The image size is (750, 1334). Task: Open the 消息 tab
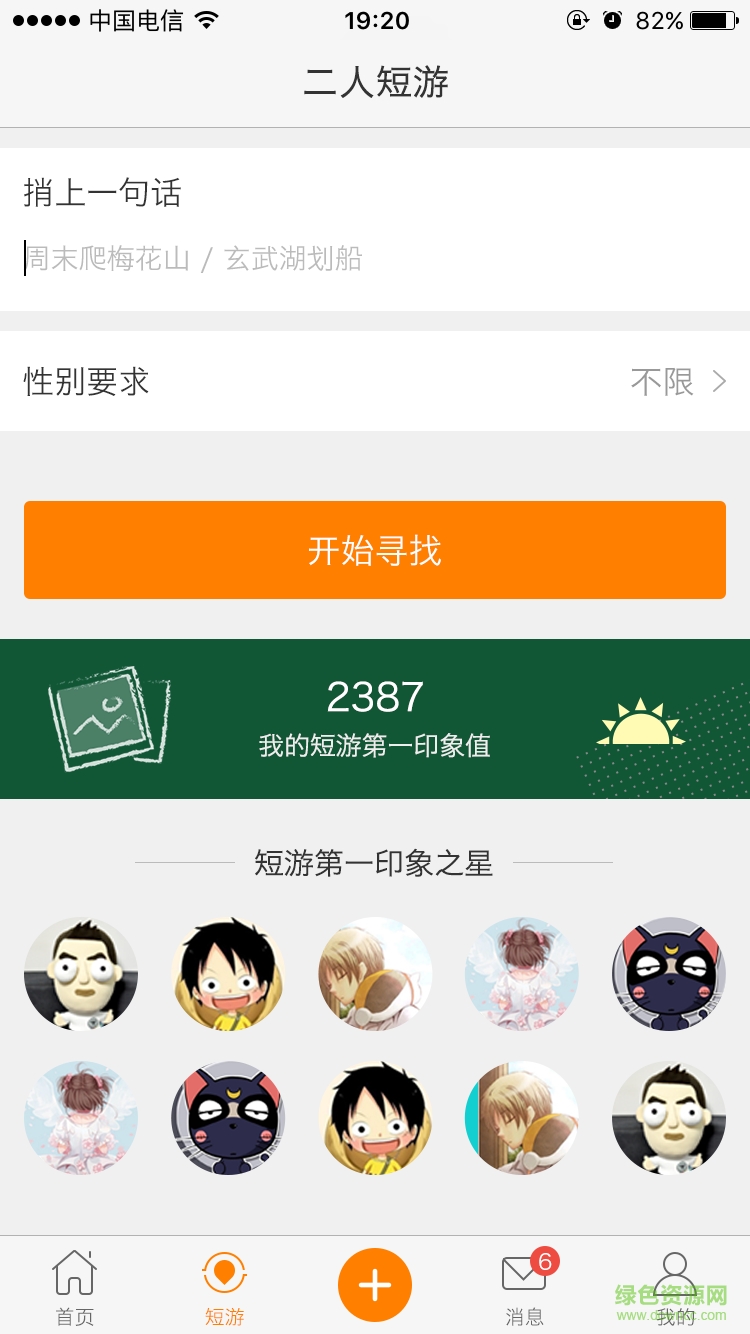coord(525,1288)
